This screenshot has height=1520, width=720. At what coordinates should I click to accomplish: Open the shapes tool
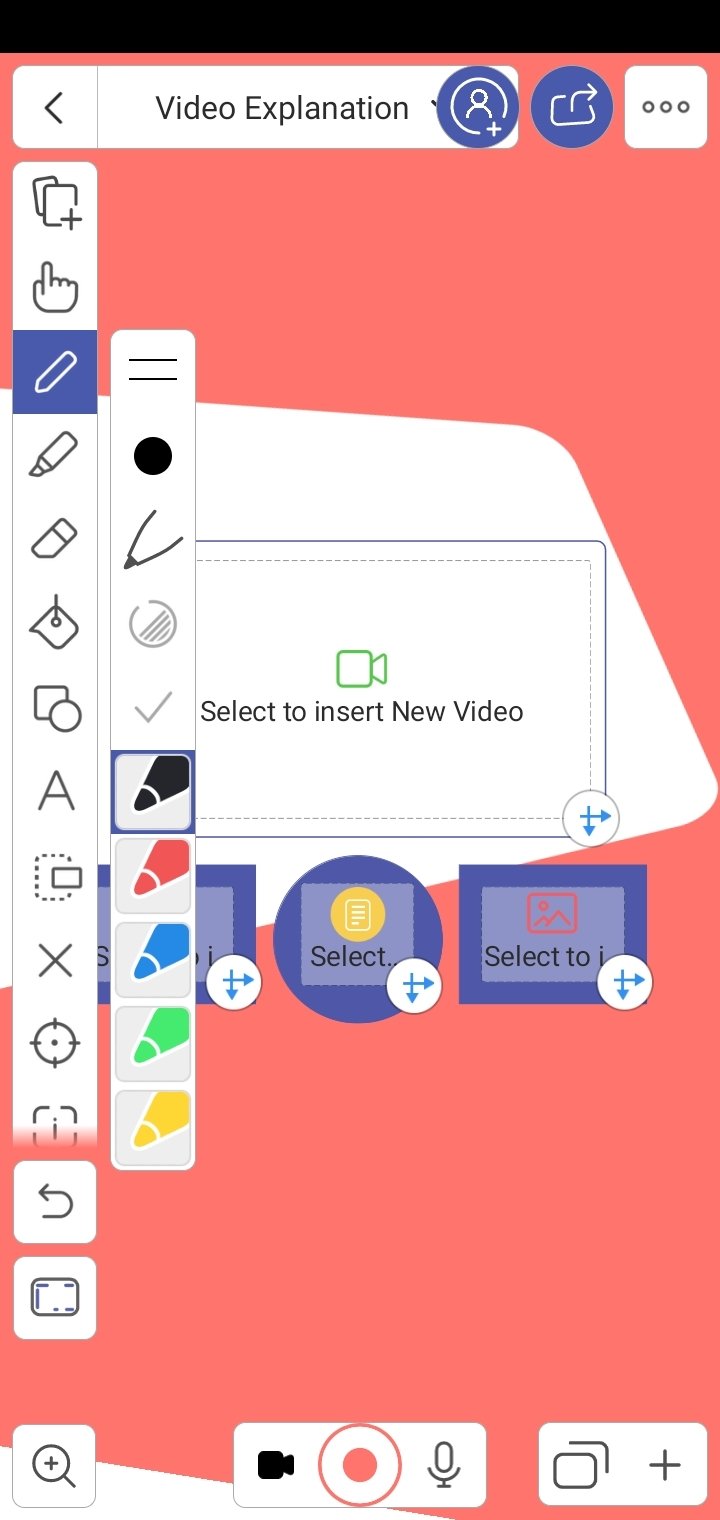pyautogui.click(x=57, y=708)
